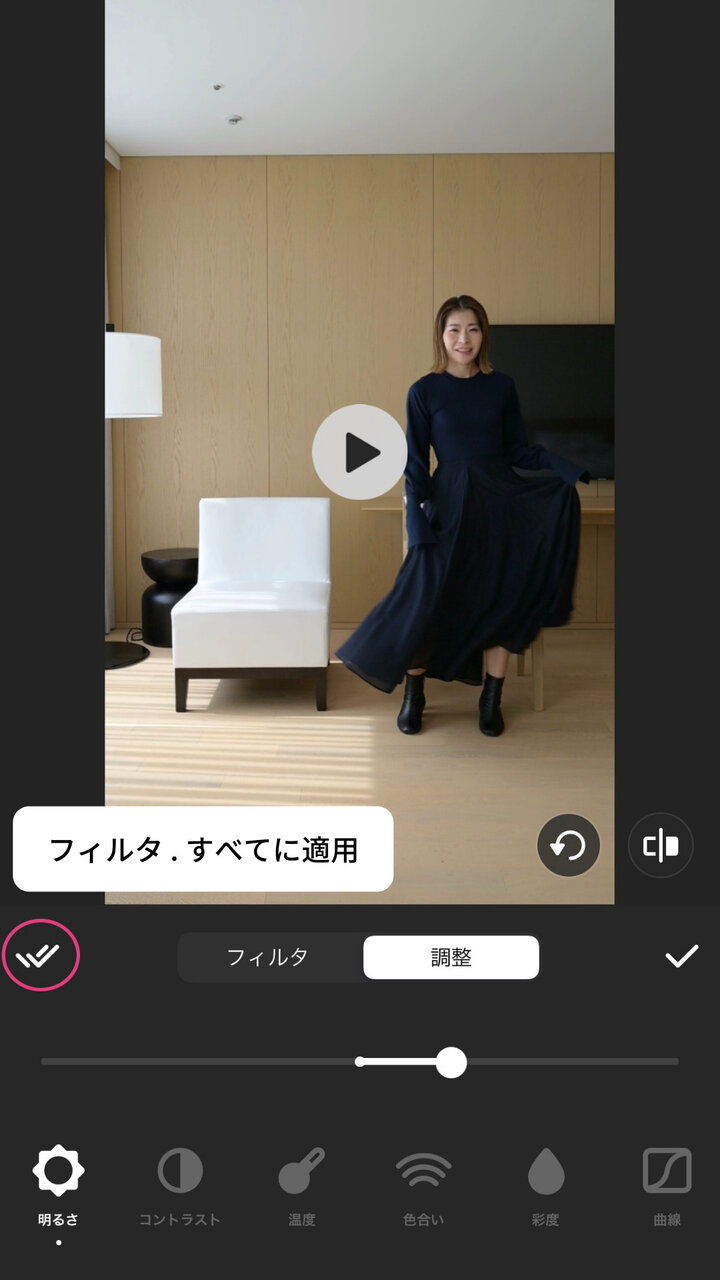The height and width of the screenshot is (1280, 720).
Task: Reset the adjustments with the undo icon
Action: (x=568, y=846)
